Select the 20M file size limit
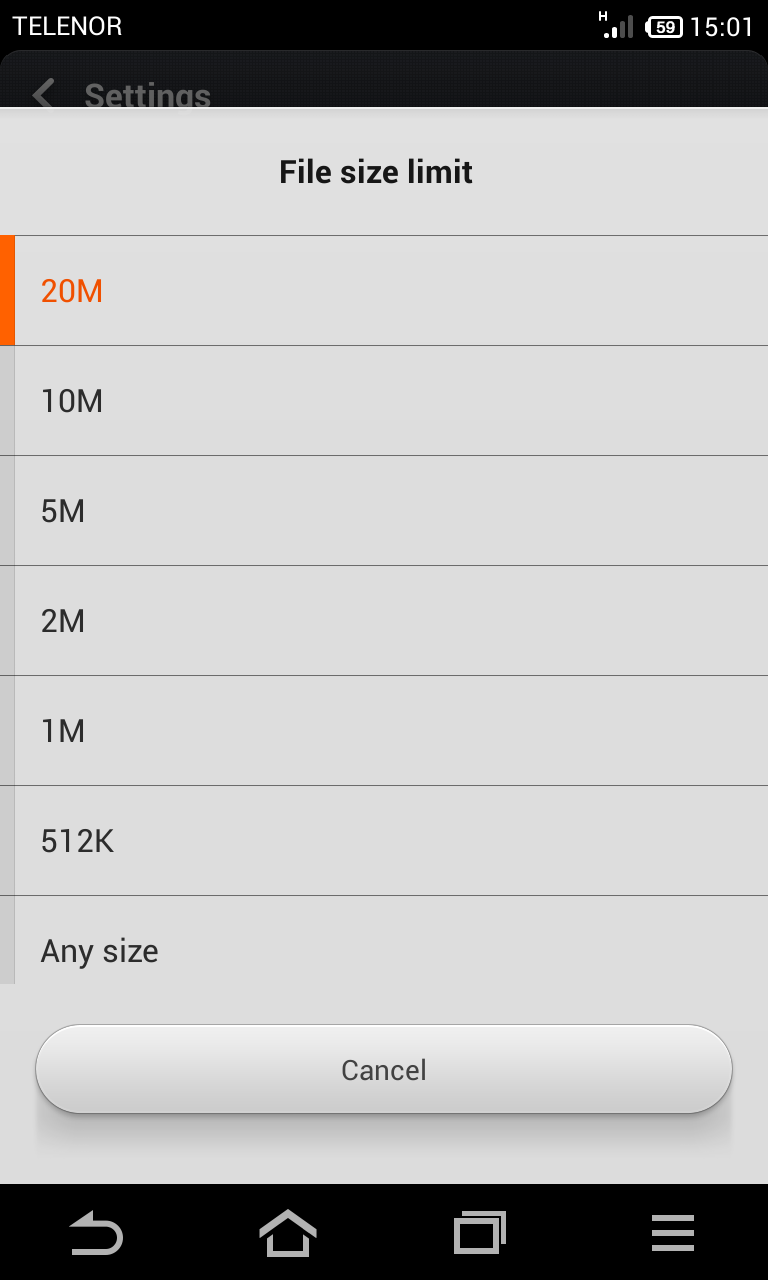The width and height of the screenshot is (768, 1280). pyautogui.click(x=384, y=291)
